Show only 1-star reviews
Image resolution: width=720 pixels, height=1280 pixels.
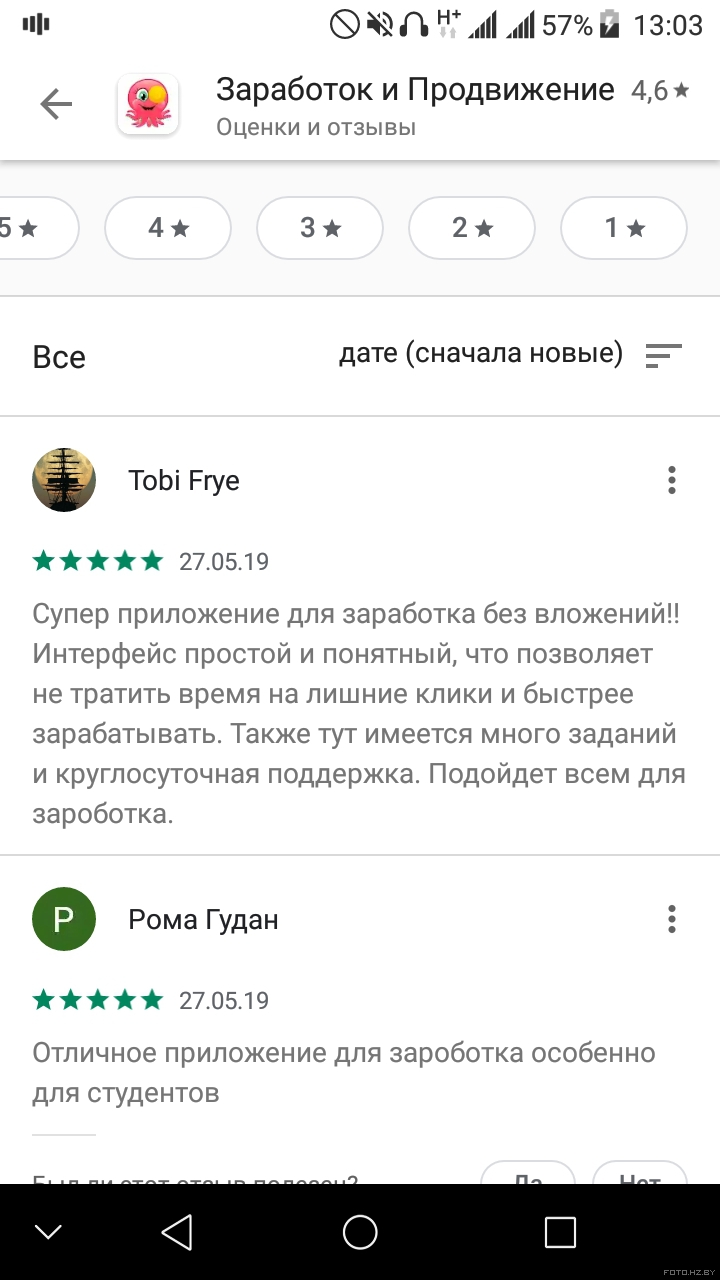[624, 228]
